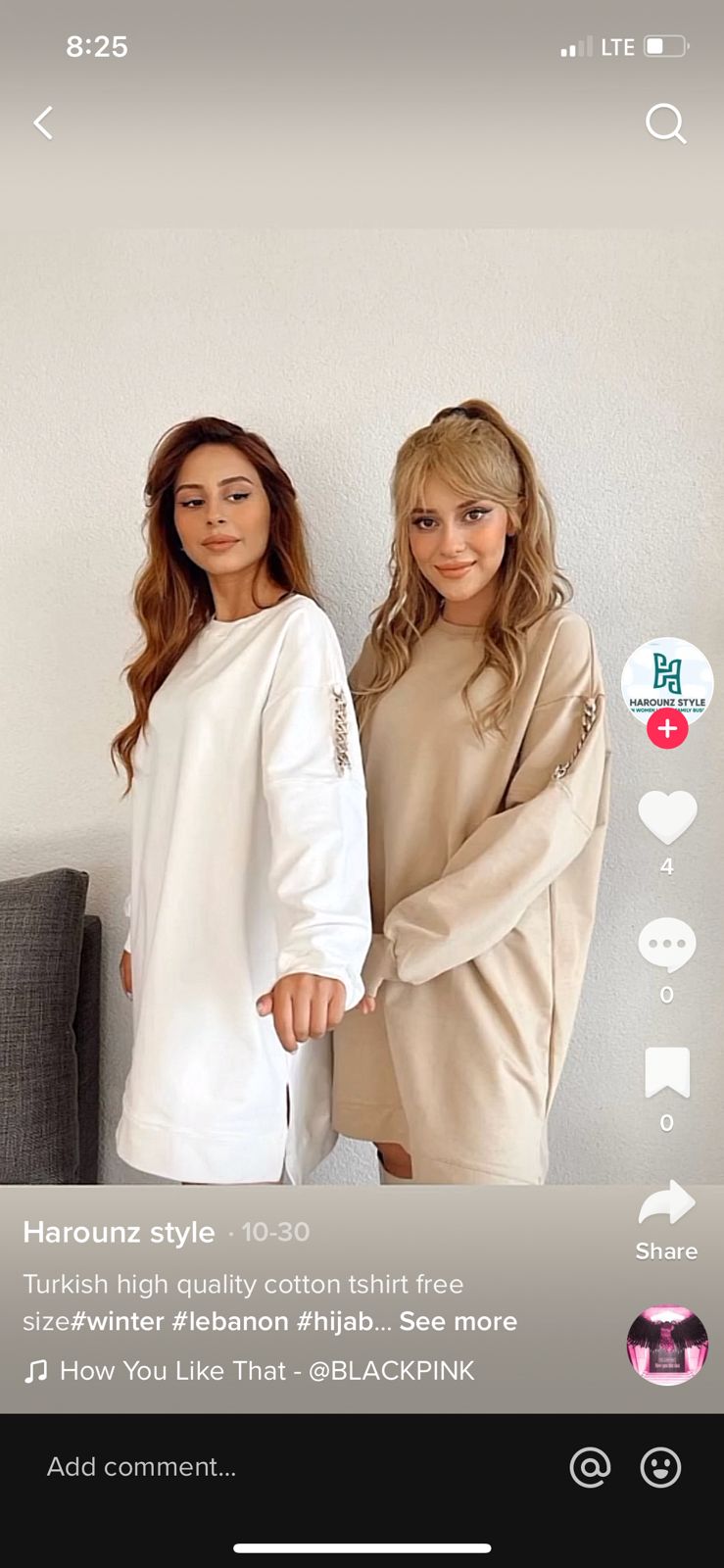Share this video
Image resolution: width=724 pixels, height=1568 pixels.
tap(667, 1221)
